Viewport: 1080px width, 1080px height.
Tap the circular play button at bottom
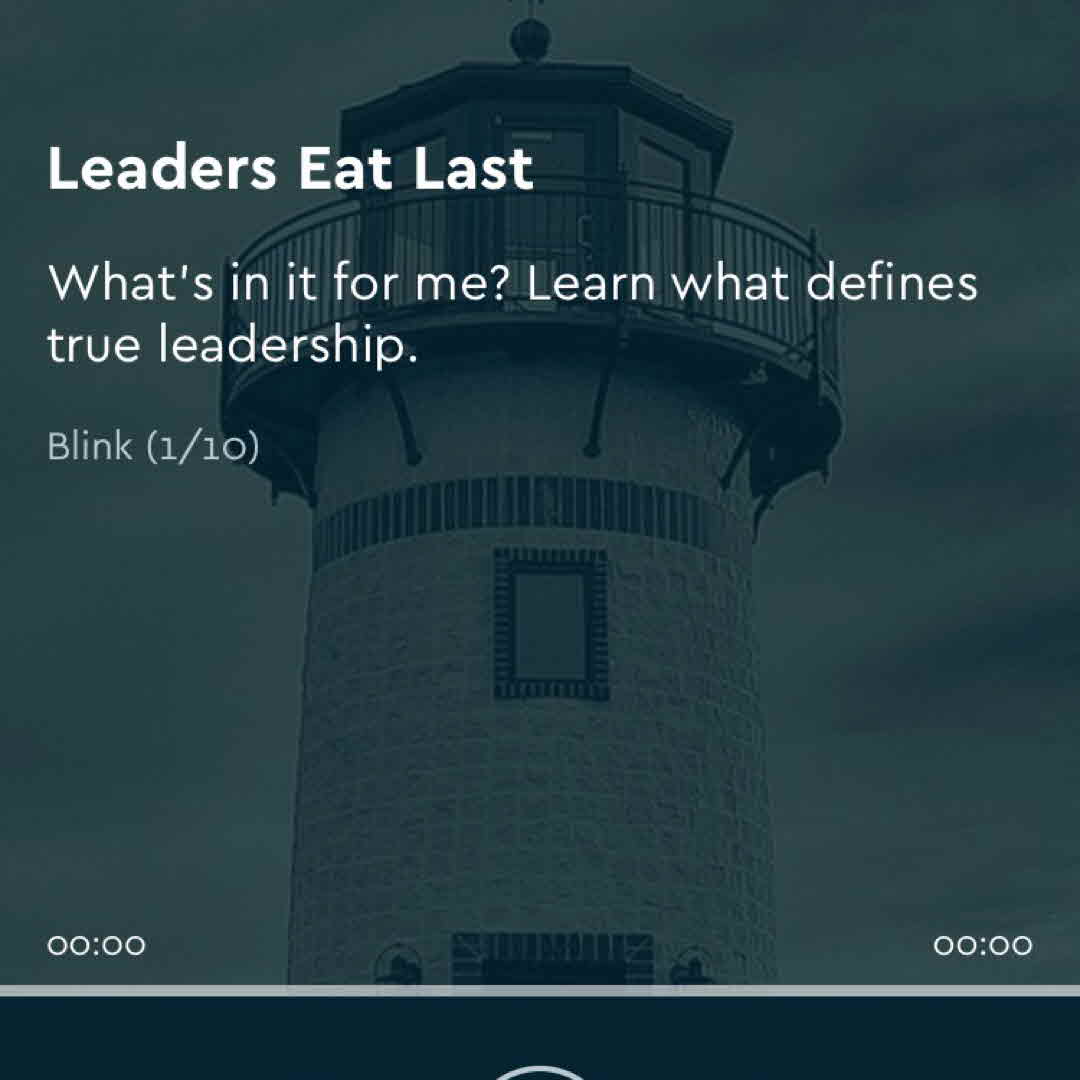click(x=540, y=1073)
